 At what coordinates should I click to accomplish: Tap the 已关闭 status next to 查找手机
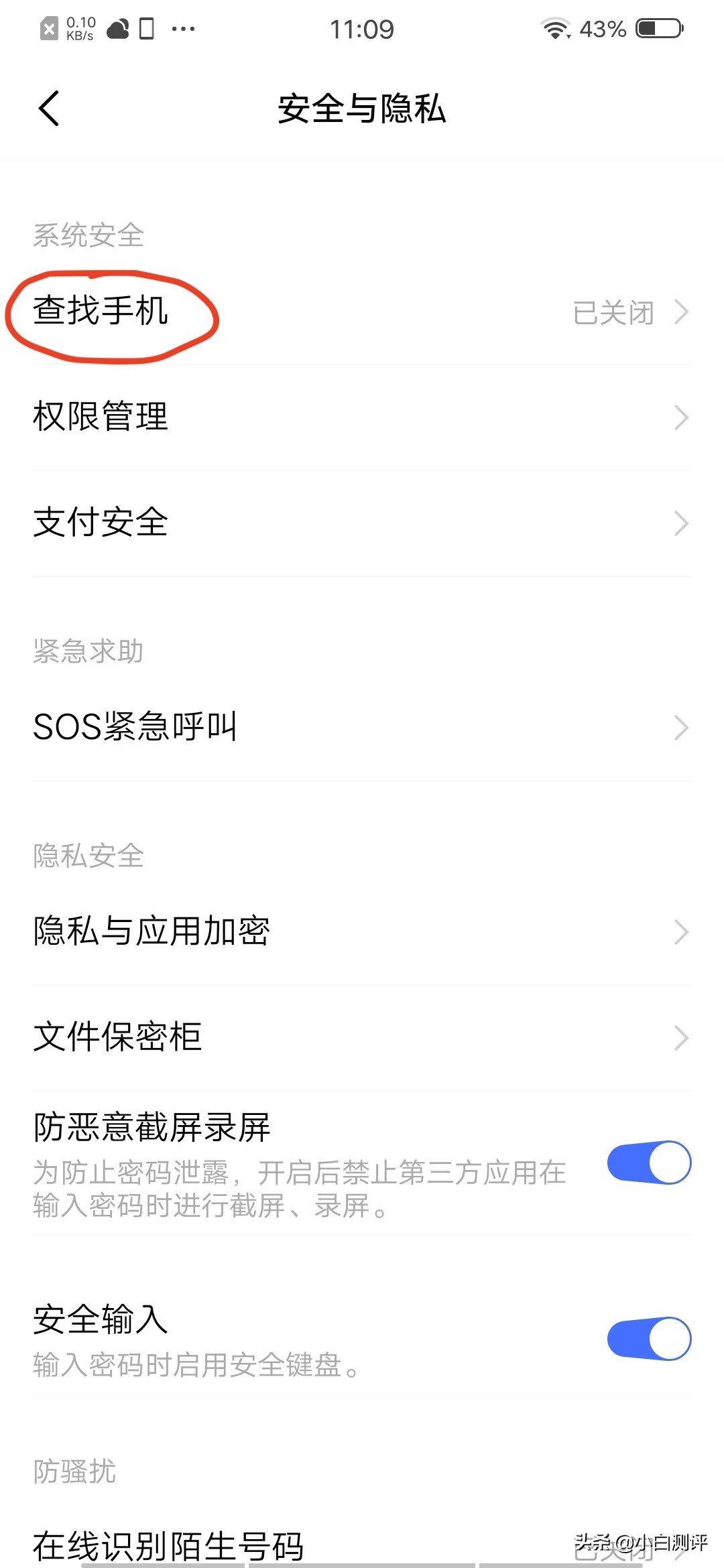[x=613, y=312]
